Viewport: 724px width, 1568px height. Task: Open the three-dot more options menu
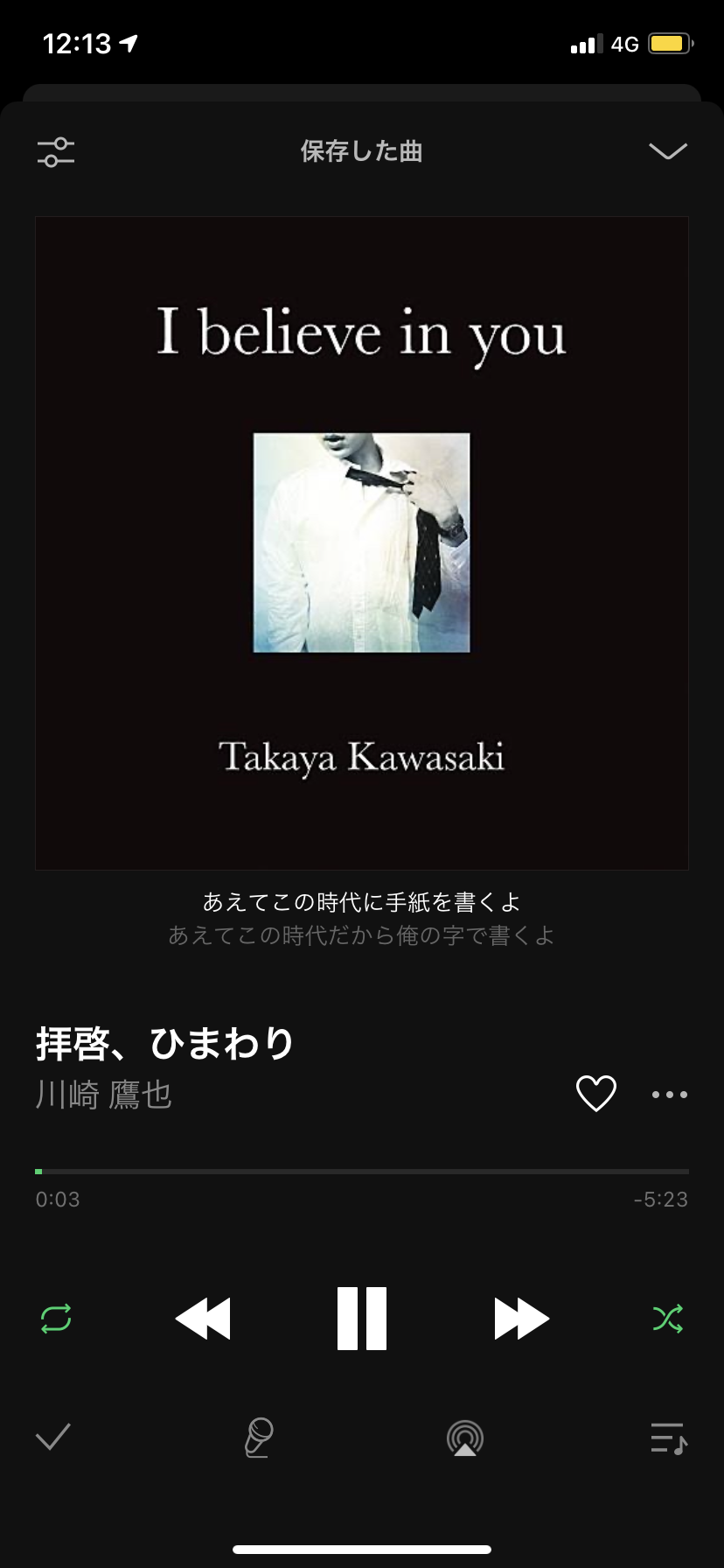coord(670,1095)
